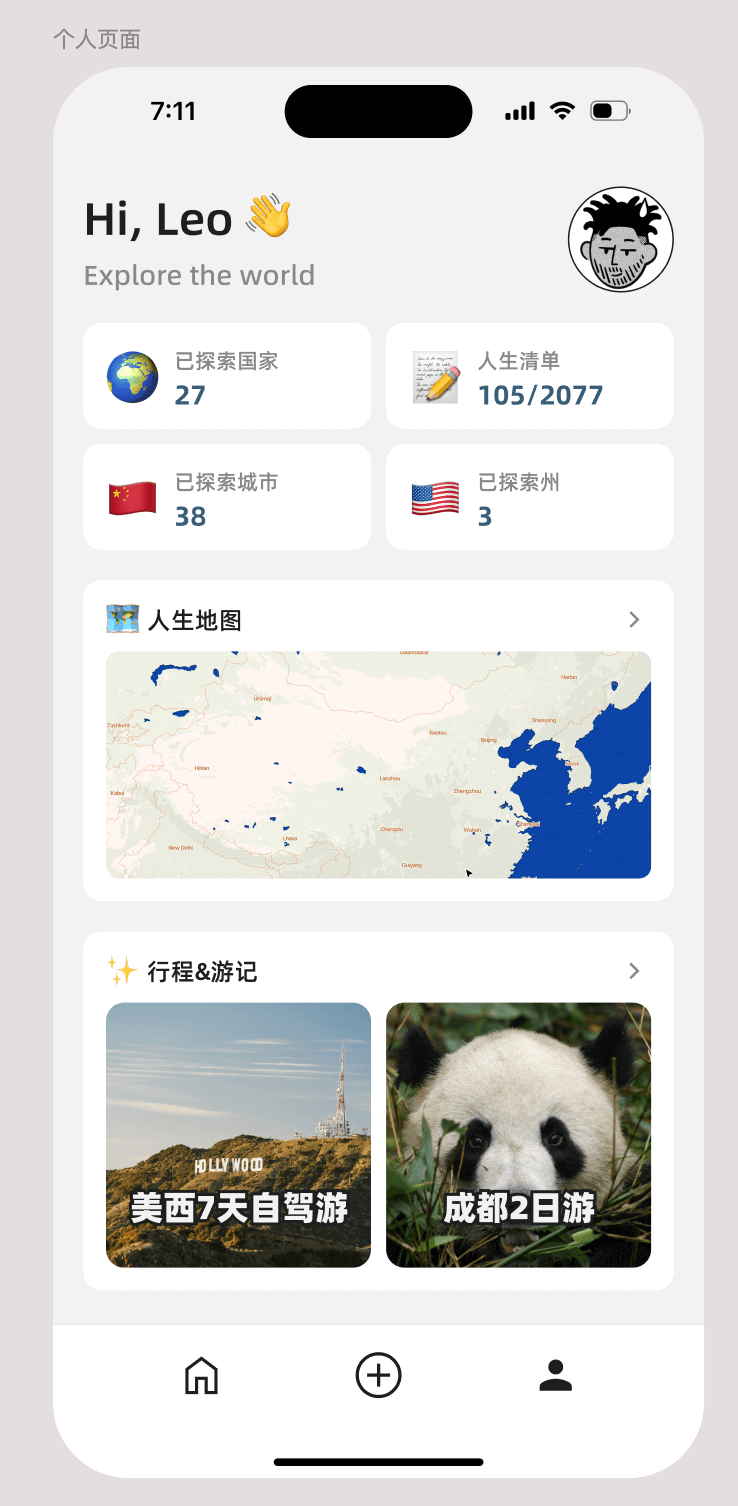Tap the plus button to add new
Screen dimensions: 738x1506
378,1376
